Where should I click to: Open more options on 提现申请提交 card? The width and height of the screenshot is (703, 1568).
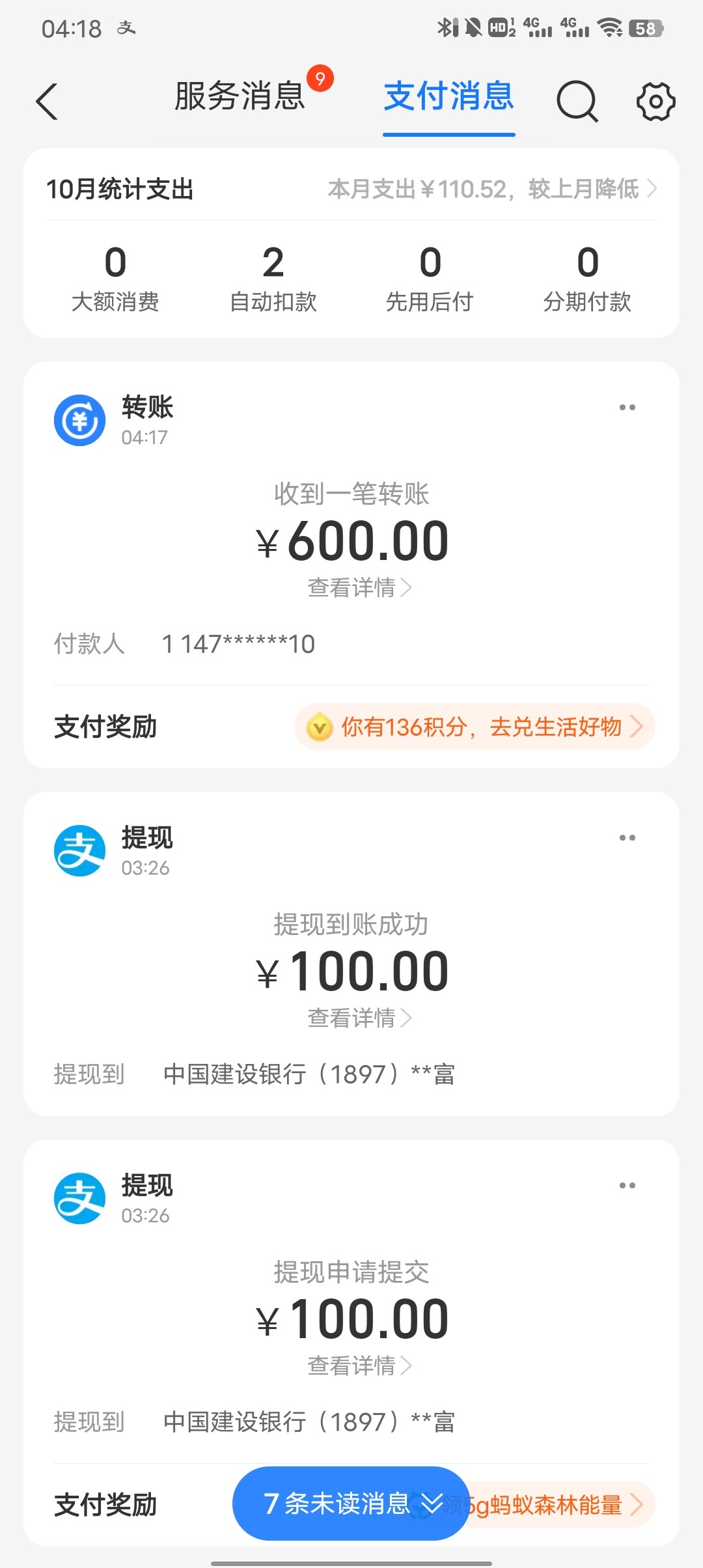click(627, 1186)
